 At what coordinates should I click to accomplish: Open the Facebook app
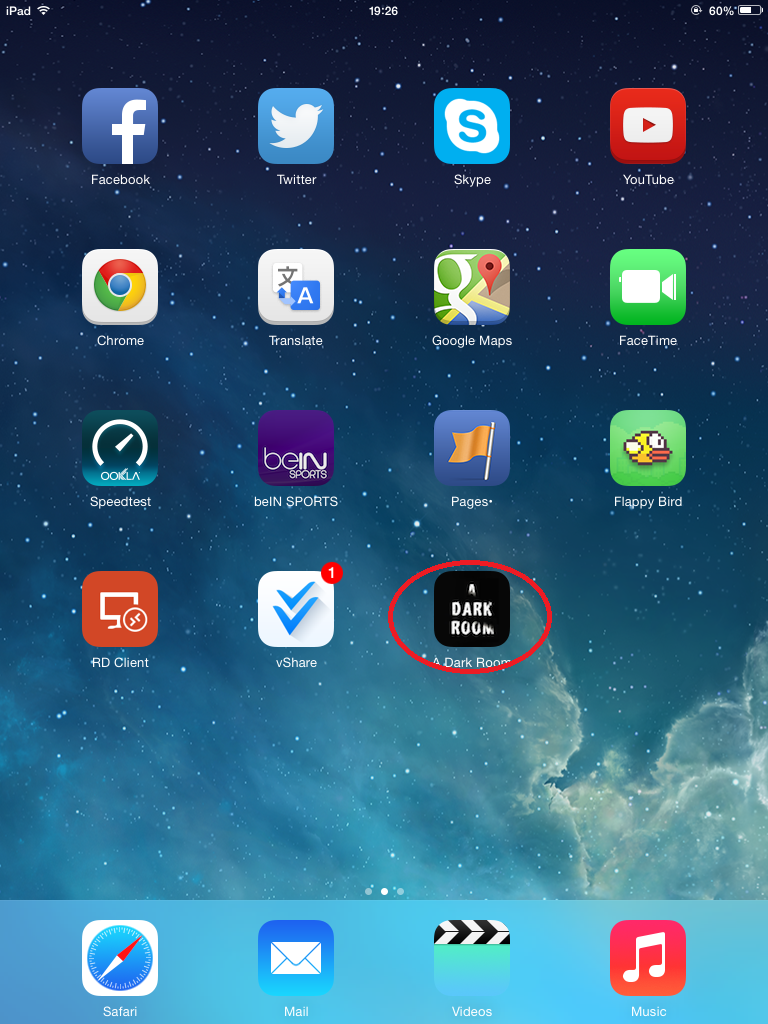coord(120,126)
